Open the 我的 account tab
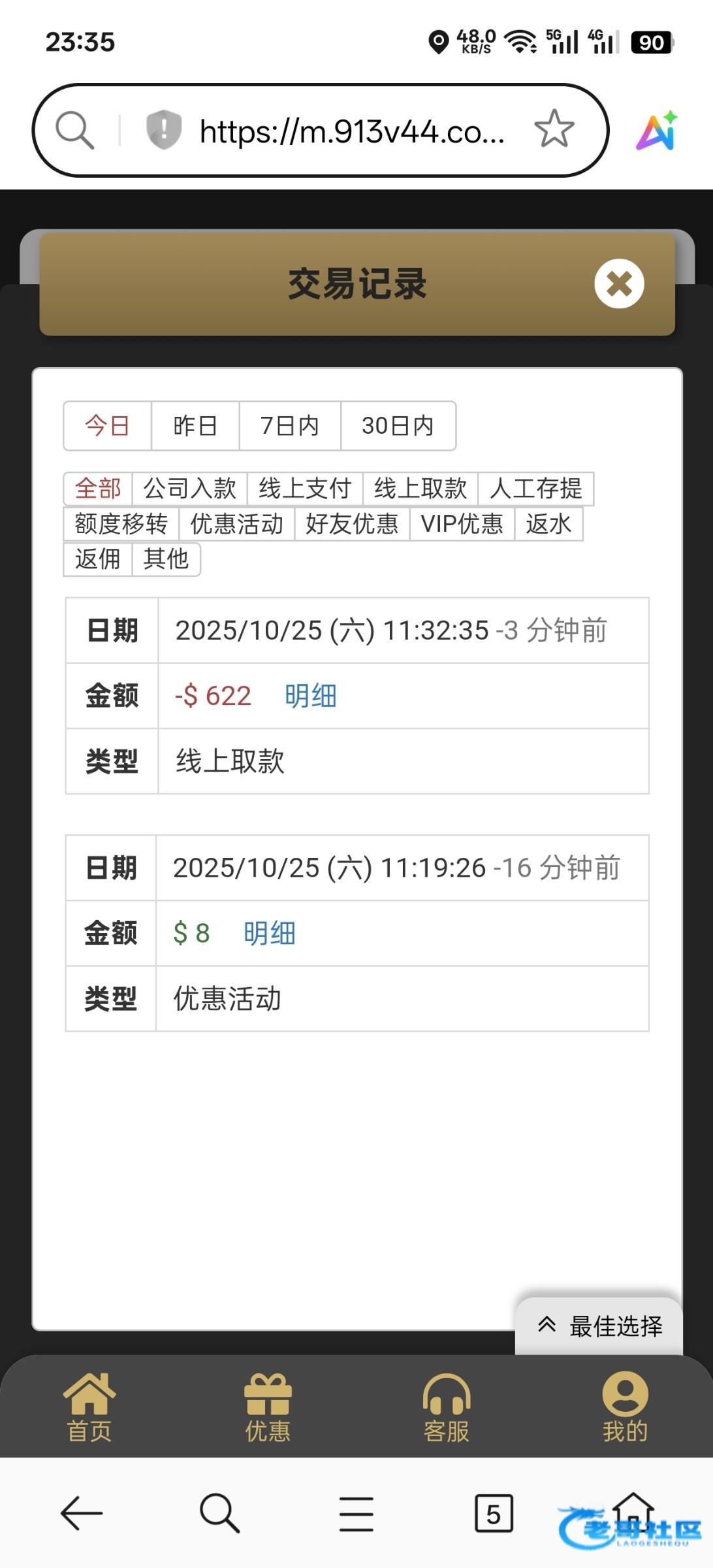 click(x=625, y=1407)
